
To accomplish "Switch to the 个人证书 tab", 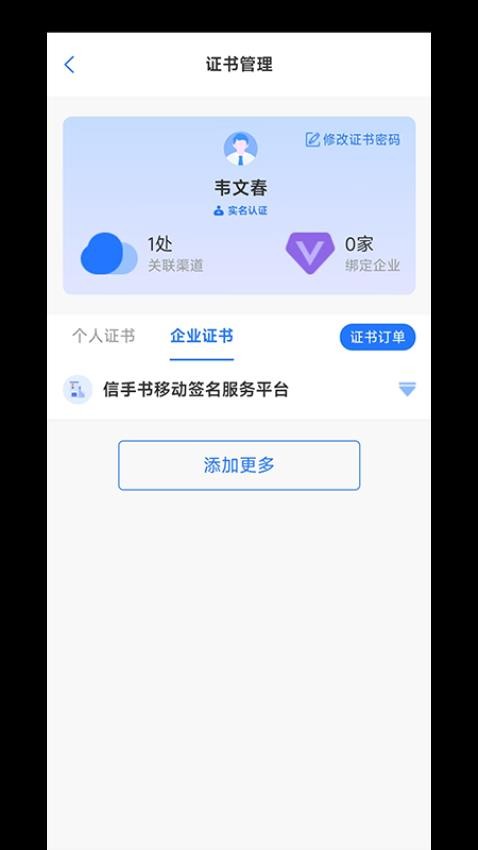I will click(x=104, y=336).
